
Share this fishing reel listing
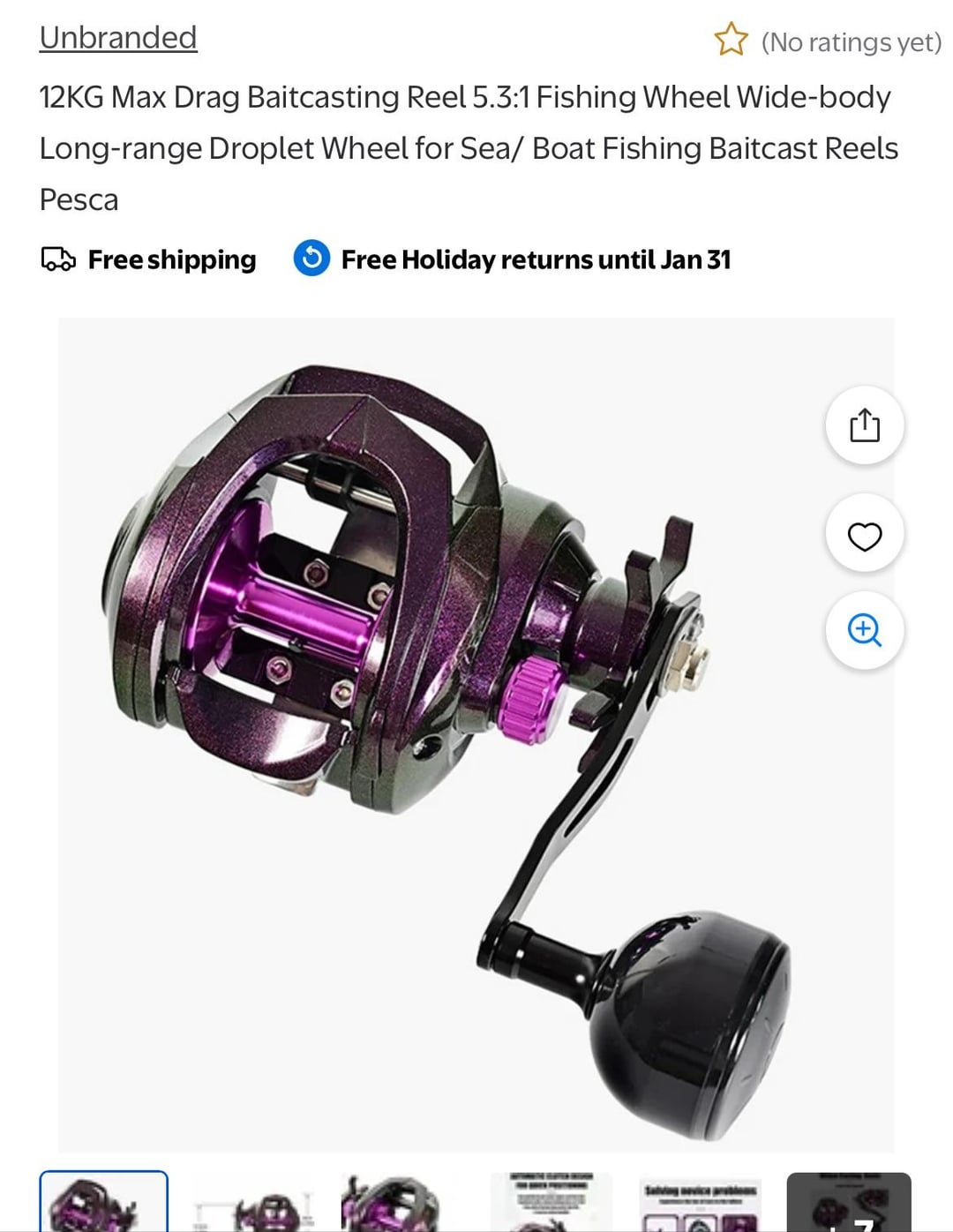pos(864,426)
